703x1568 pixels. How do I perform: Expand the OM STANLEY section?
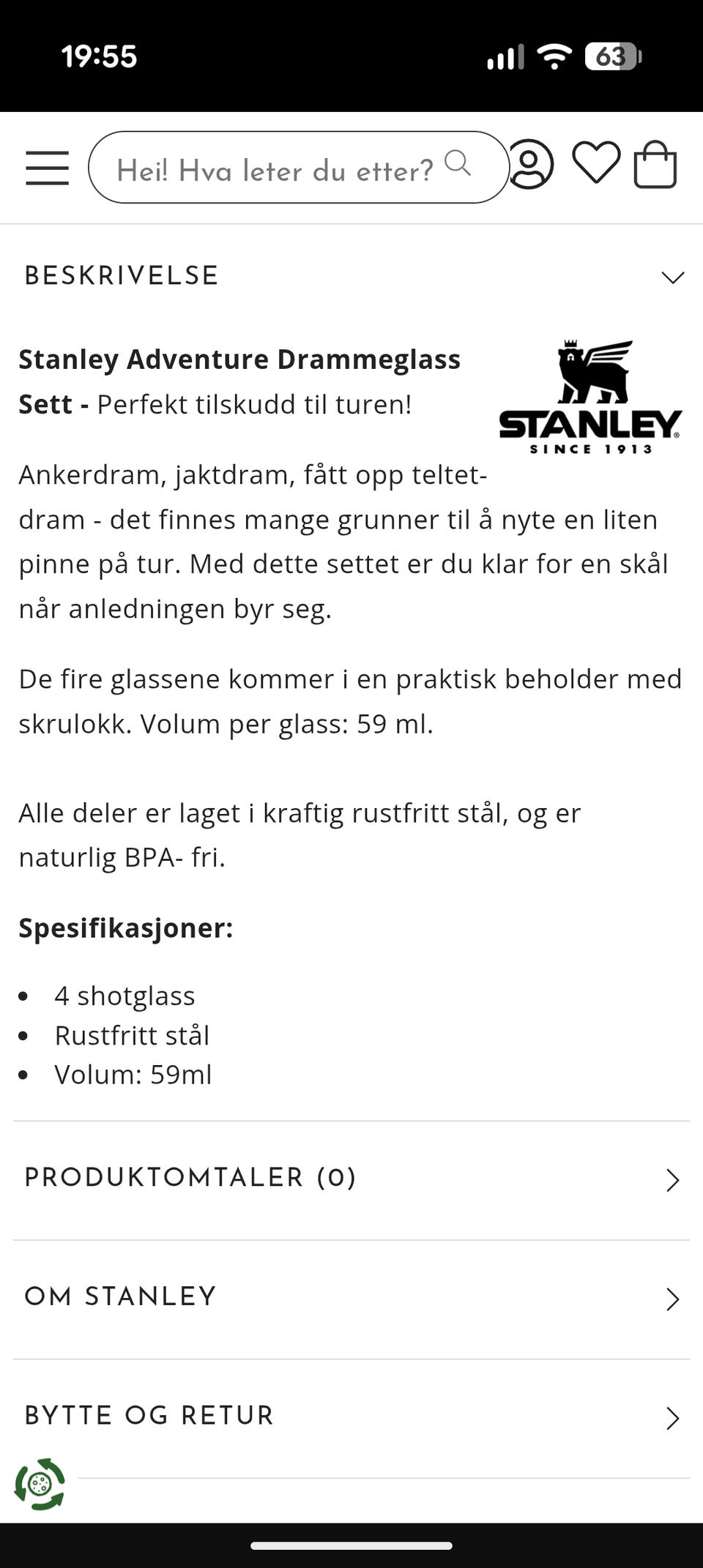coord(671,1298)
